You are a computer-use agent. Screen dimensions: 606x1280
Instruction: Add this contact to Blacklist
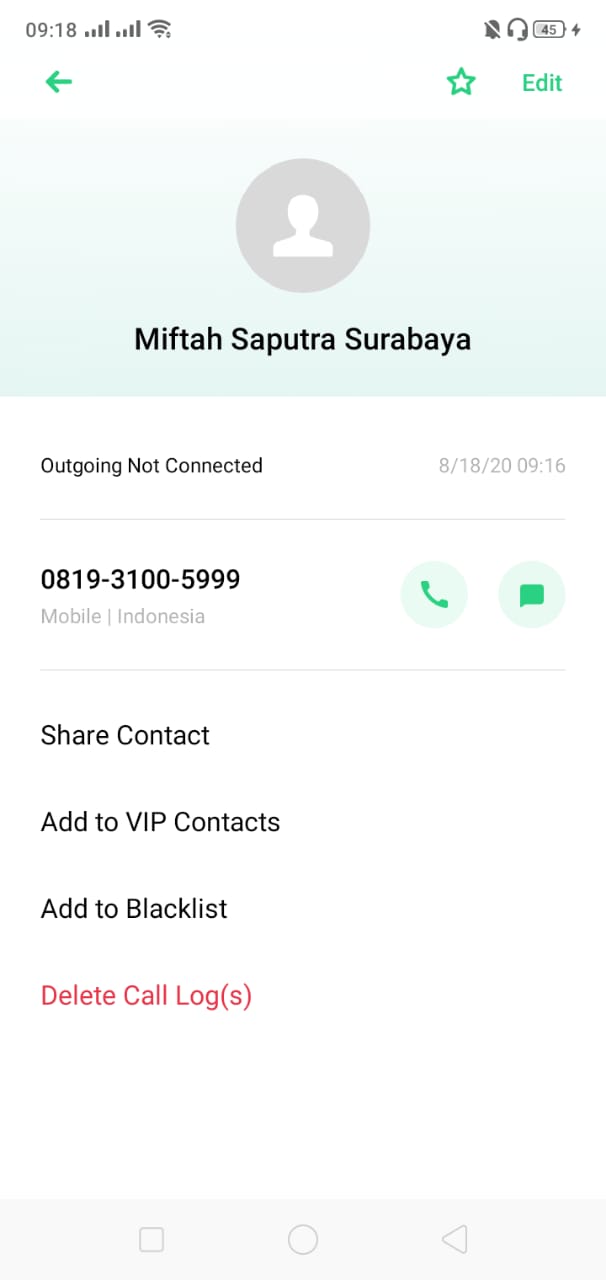pyautogui.click(x=134, y=909)
